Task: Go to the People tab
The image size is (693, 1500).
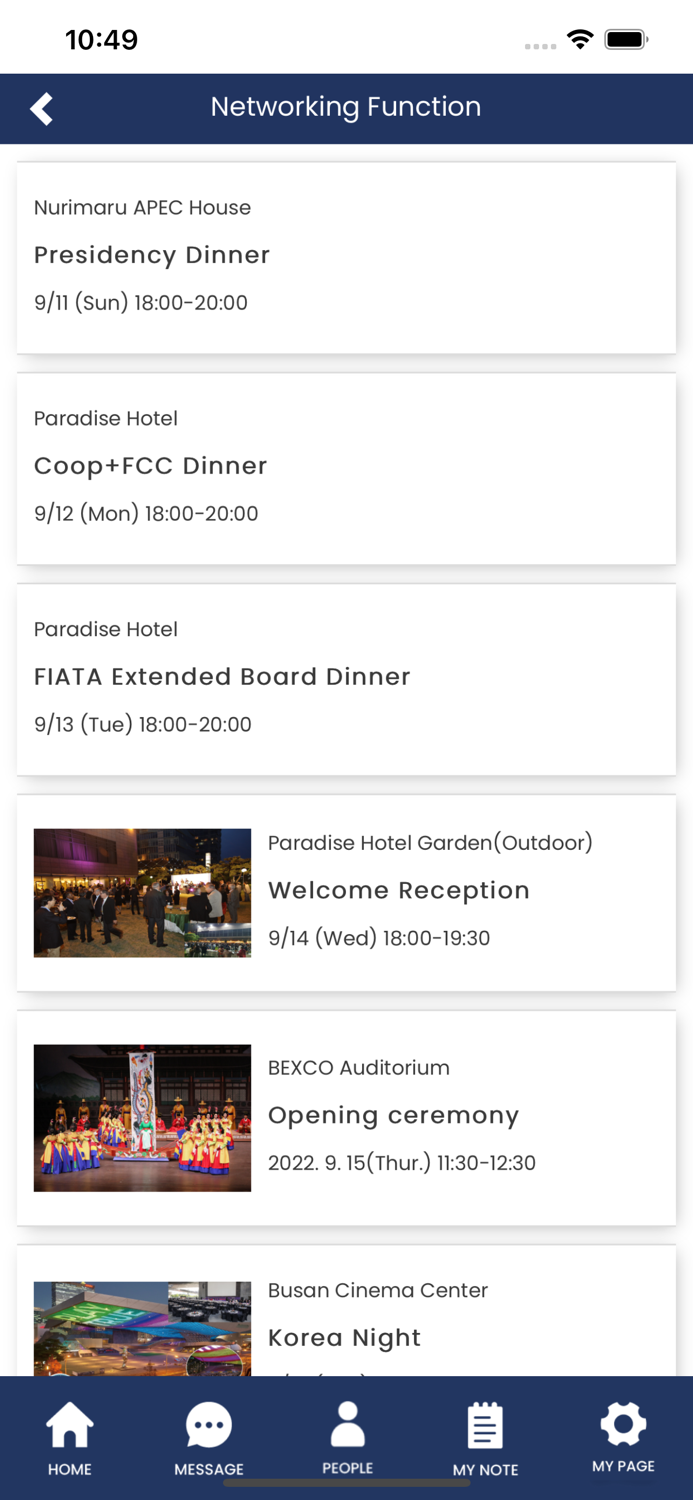Action: click(x=348, y=1438)
